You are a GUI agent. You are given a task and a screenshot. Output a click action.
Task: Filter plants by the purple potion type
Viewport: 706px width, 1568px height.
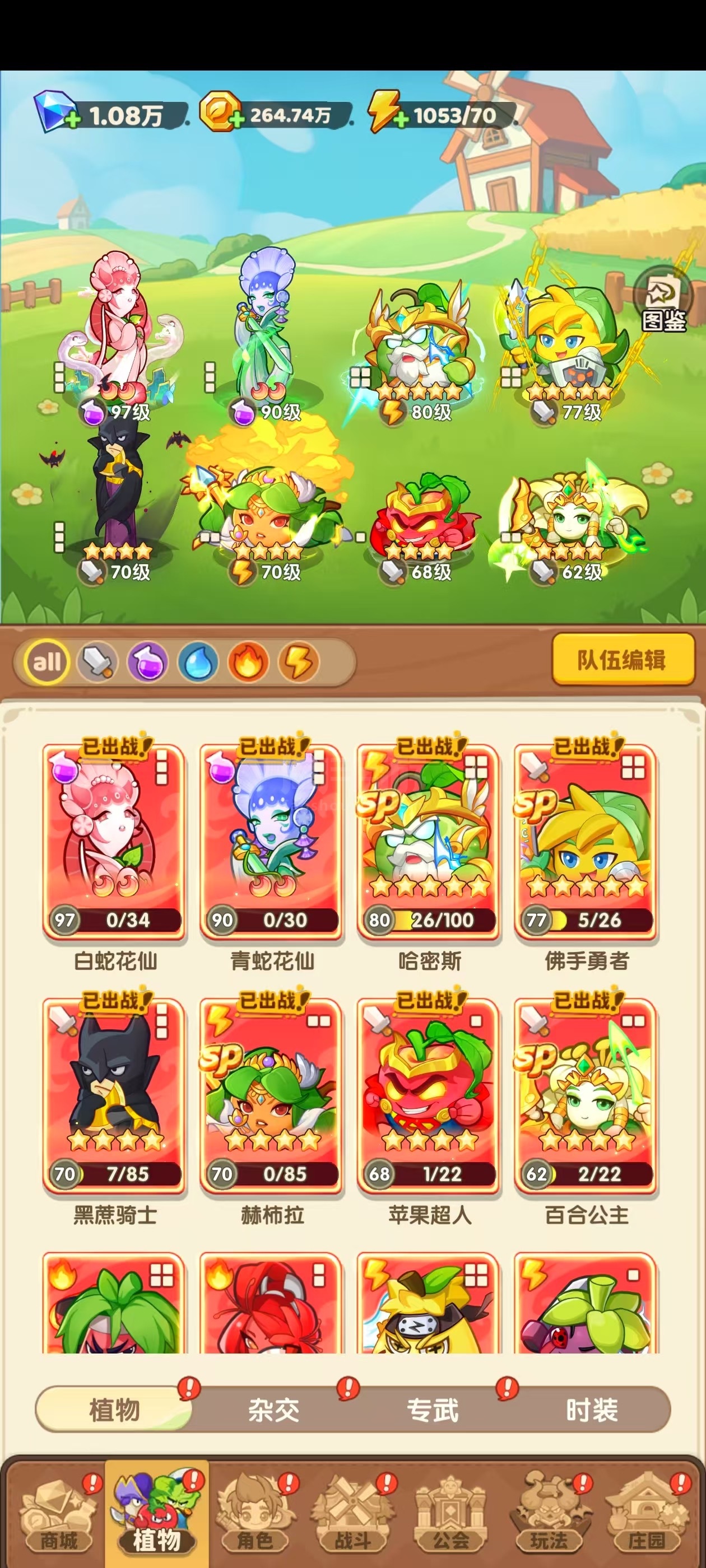[147, 662]
